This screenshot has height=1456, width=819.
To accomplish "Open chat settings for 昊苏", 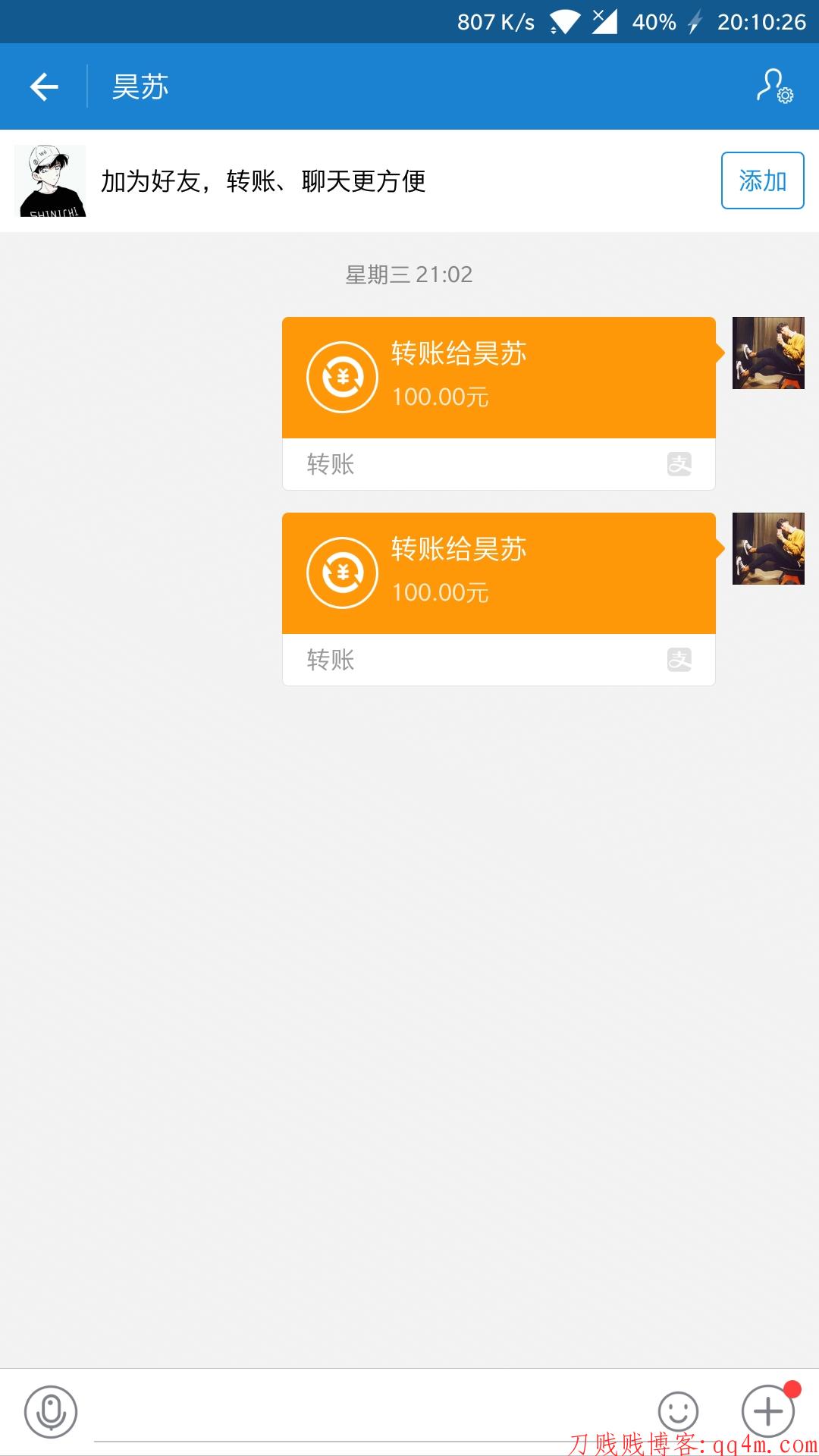I will 774,86.
